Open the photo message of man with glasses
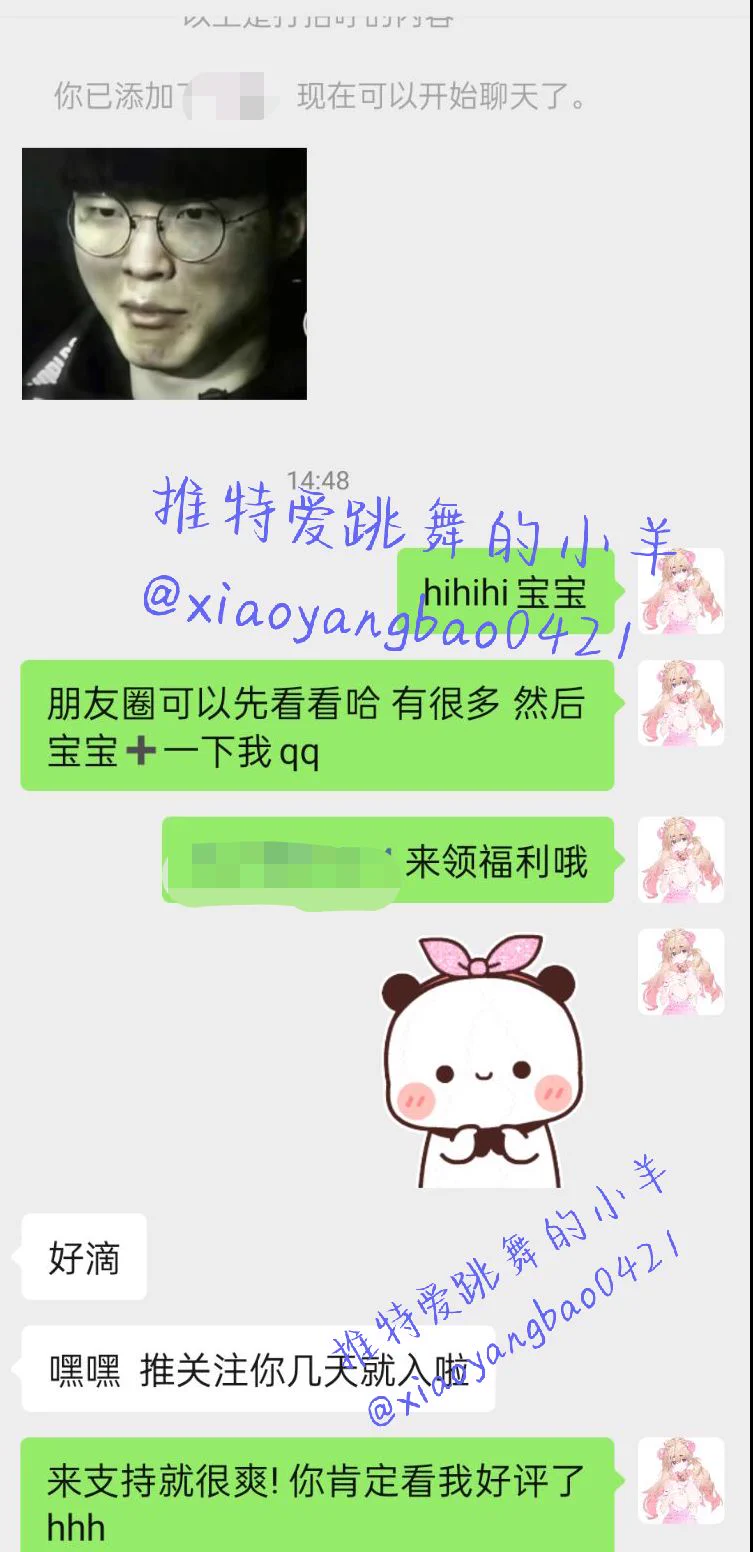Image resolution: width=753 pixels, height=1552 pixels. pyautogui.click(x=164, y=274)
